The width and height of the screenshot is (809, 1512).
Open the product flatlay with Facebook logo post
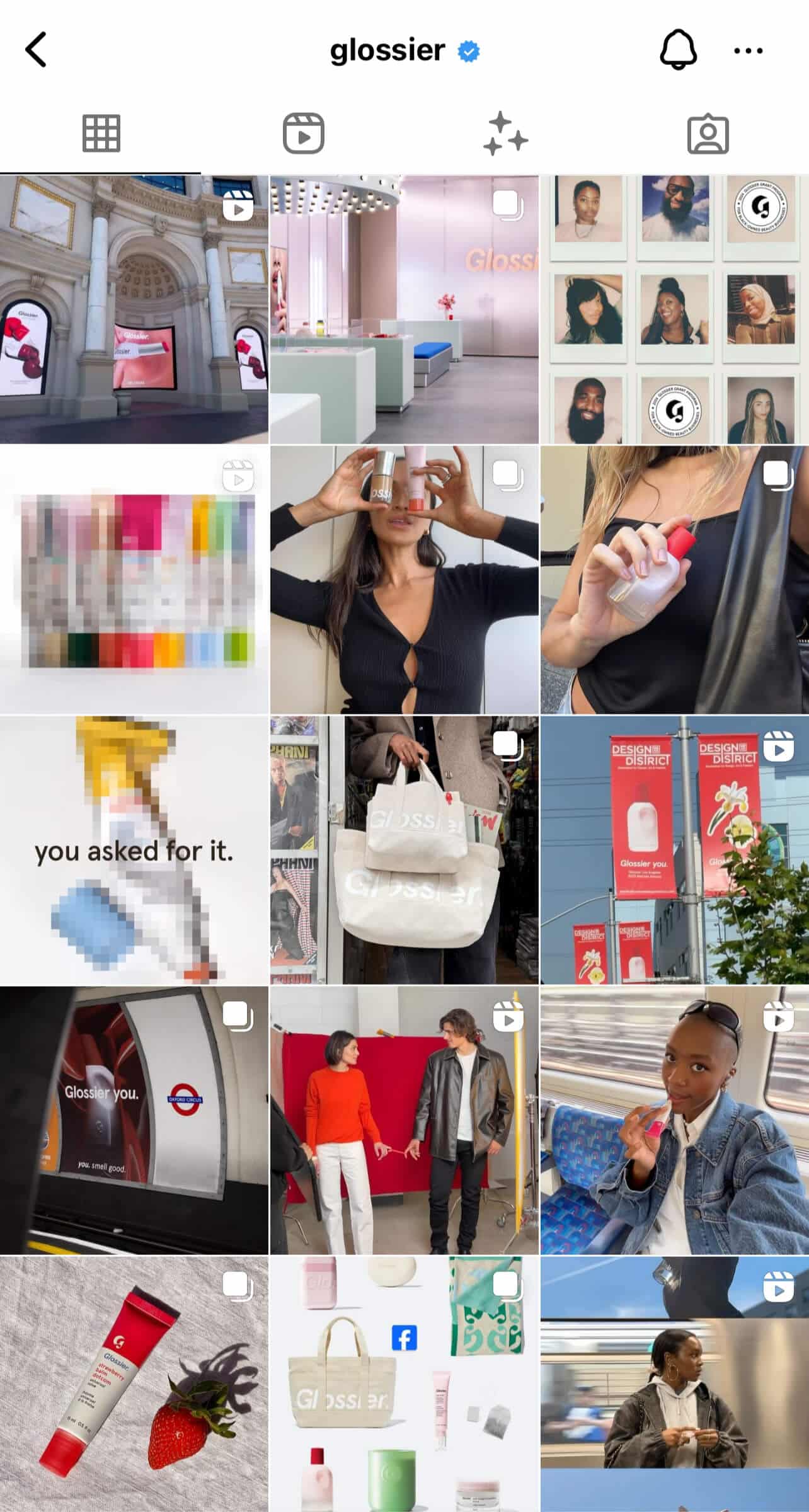click(x=404, y=1384)
